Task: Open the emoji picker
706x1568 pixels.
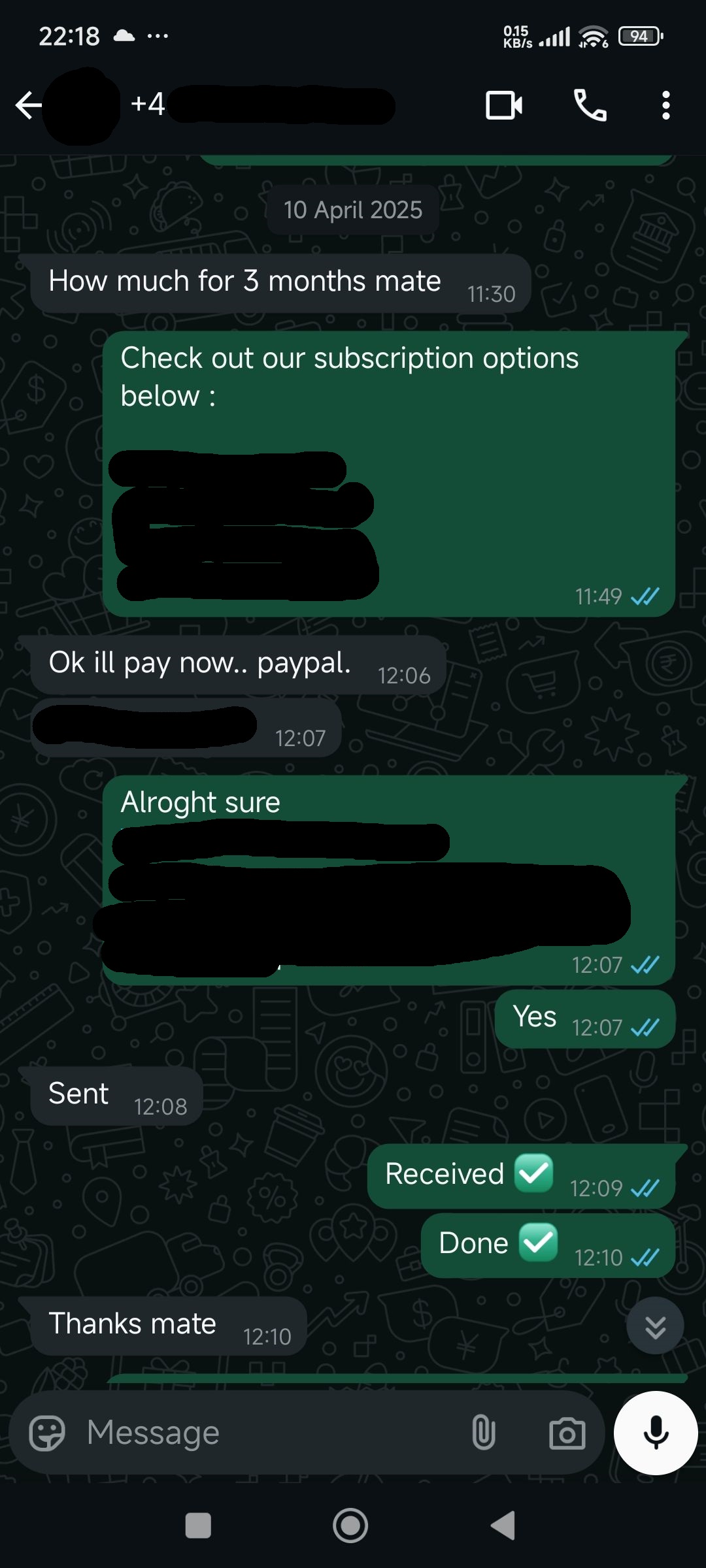Action: 47,1433
